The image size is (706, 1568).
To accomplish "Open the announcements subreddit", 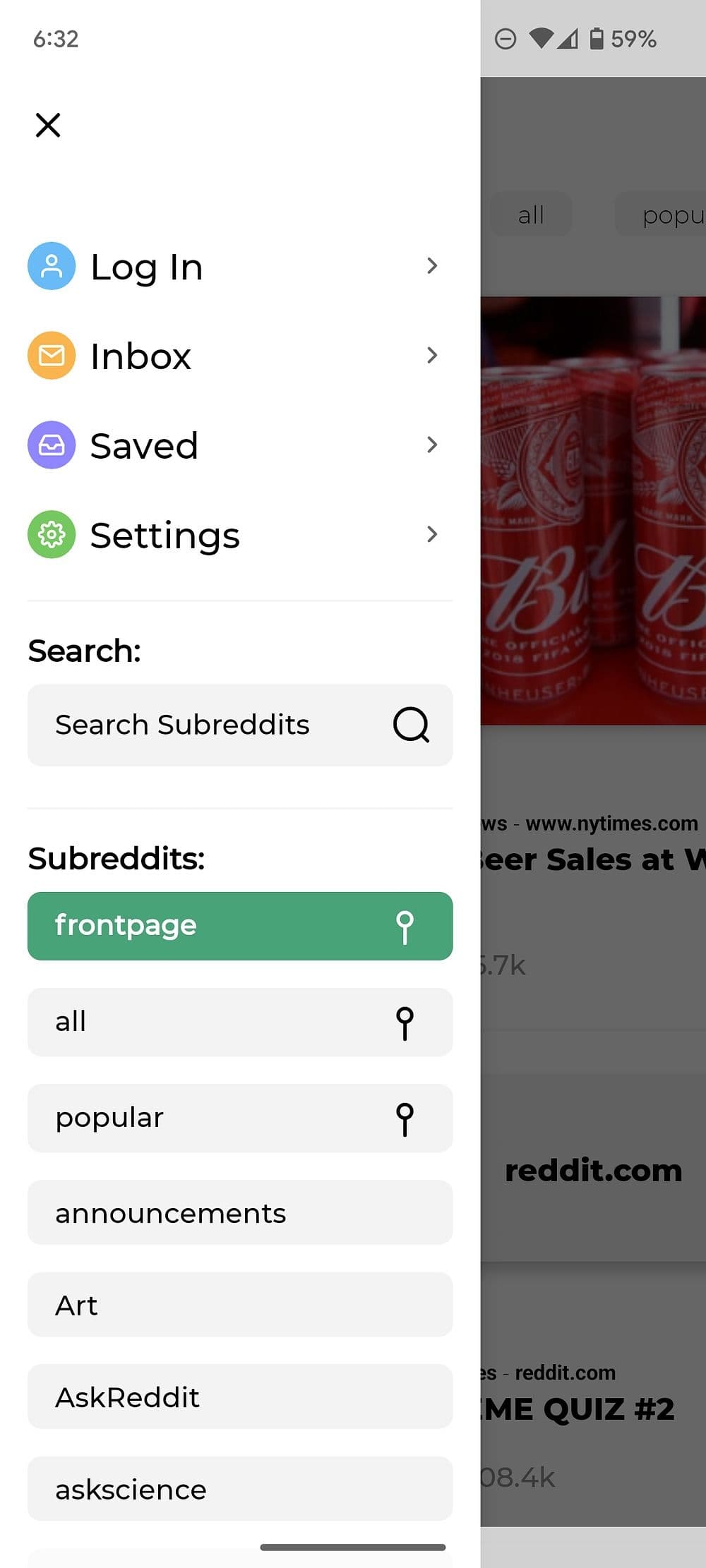I will click(x=240, y=1213).
